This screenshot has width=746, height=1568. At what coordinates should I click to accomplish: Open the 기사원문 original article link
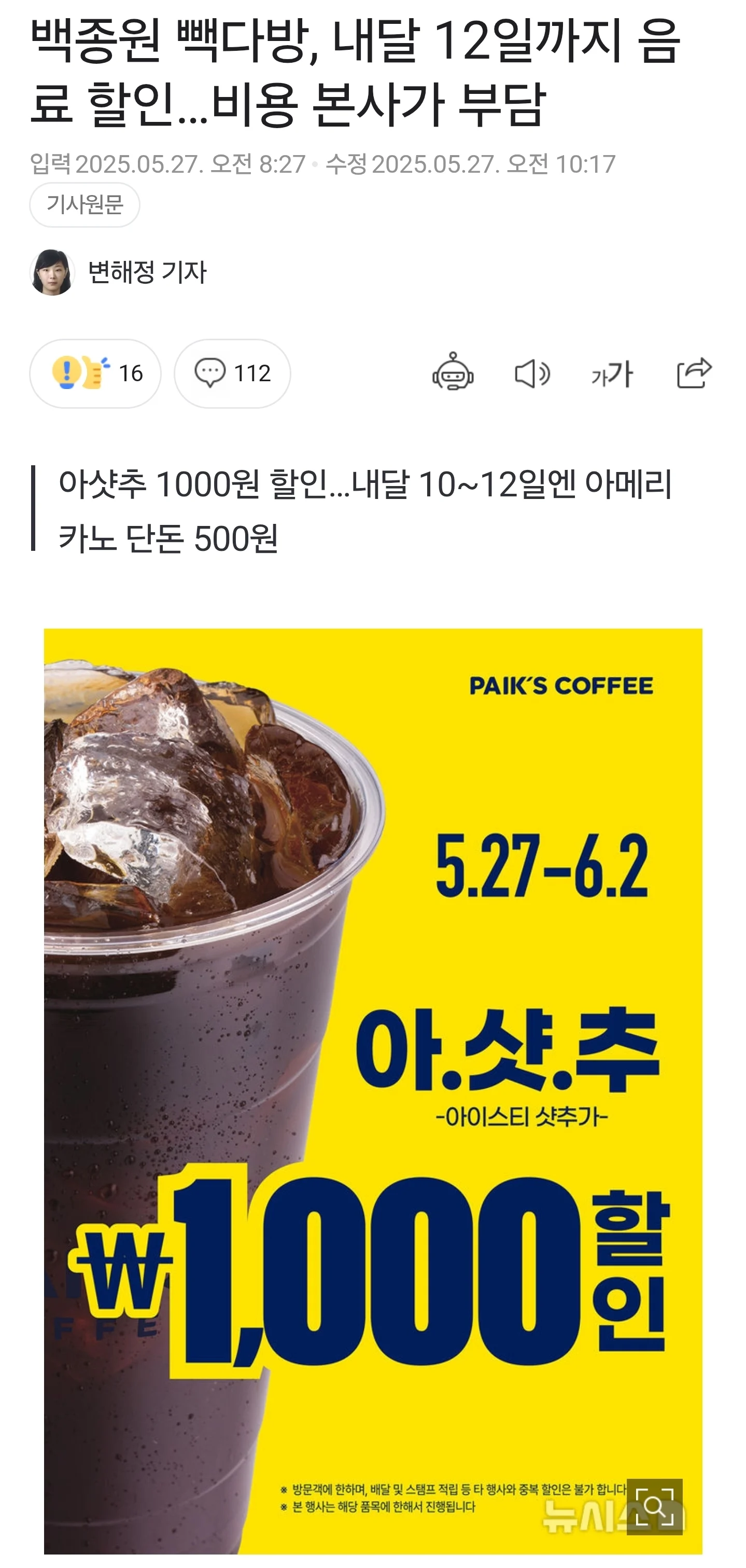[x=85, y=204]
